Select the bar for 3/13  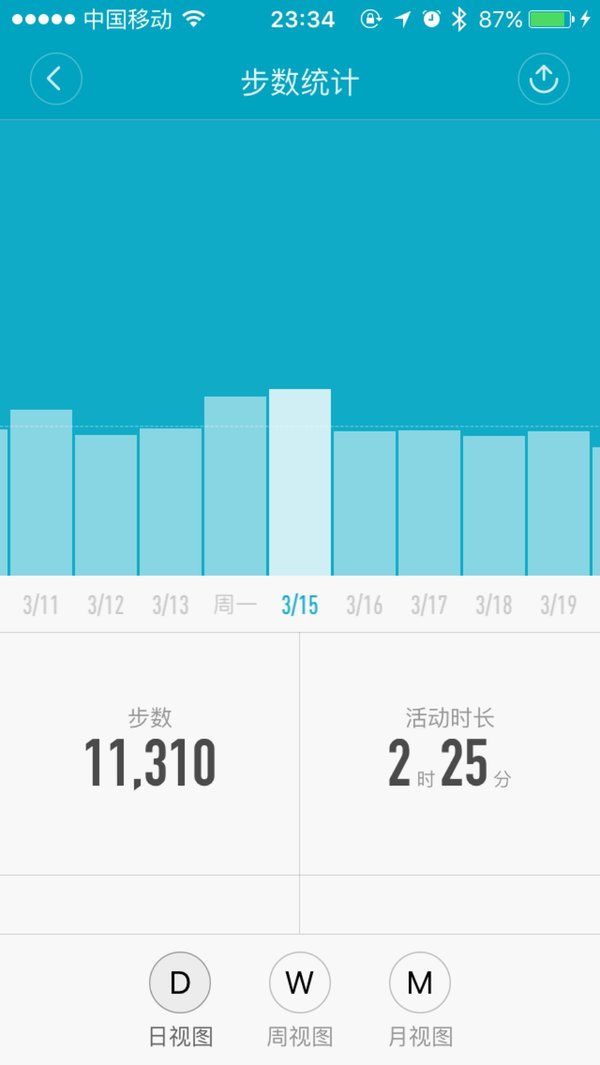tap(171, 502)
